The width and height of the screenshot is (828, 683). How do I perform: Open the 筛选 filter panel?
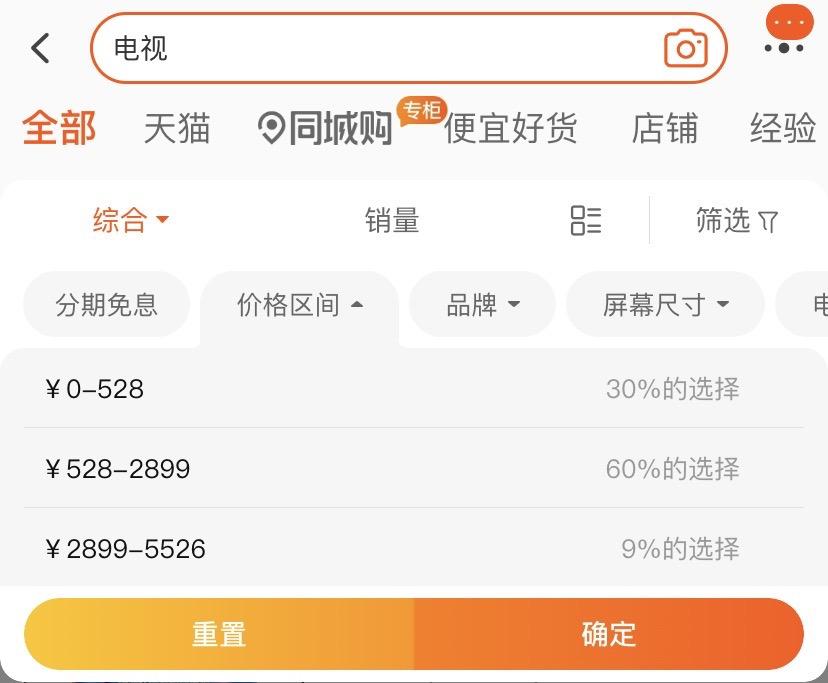[737, 221]
